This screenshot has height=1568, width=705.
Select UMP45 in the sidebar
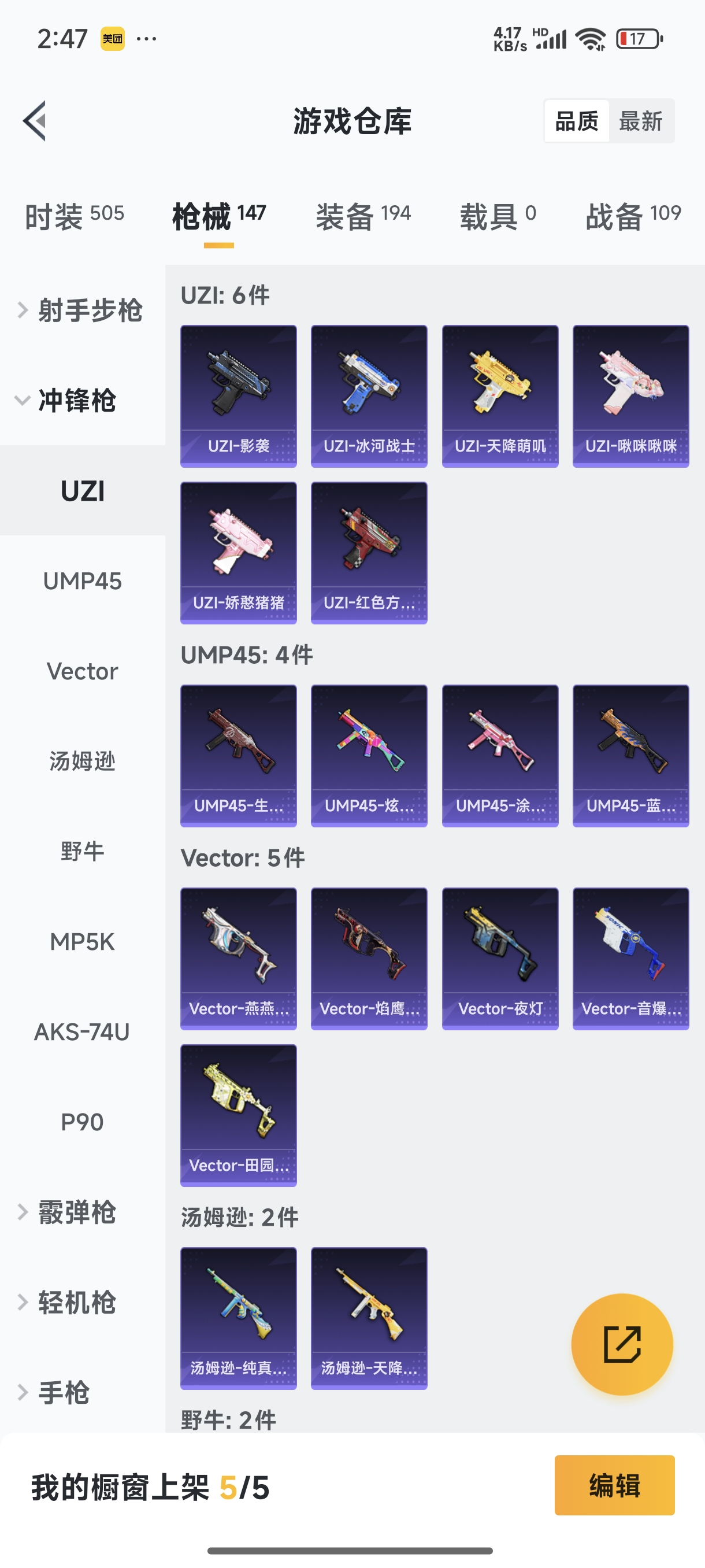pos(82,581)
